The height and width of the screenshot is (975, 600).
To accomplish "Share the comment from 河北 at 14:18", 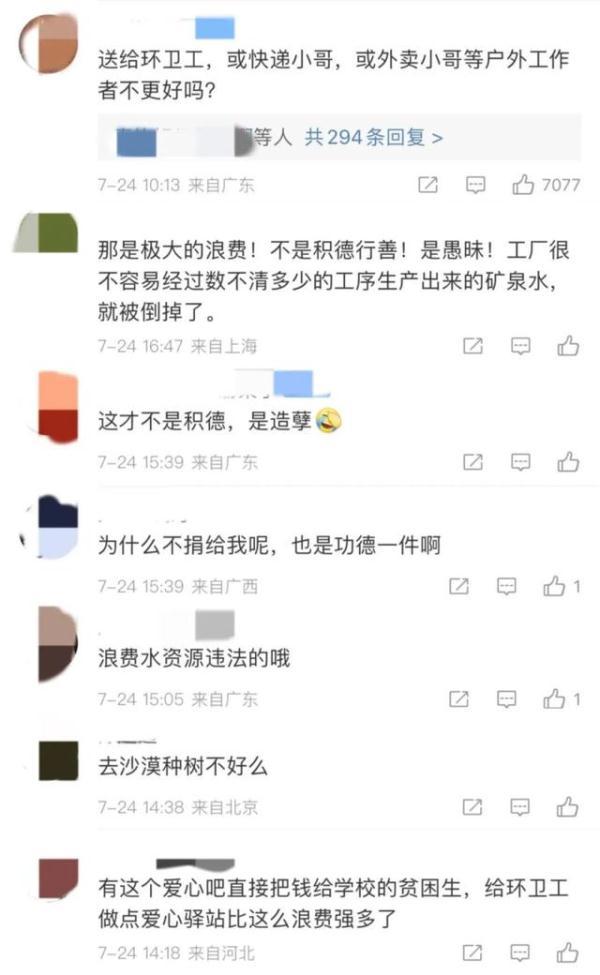I will 473,950.
